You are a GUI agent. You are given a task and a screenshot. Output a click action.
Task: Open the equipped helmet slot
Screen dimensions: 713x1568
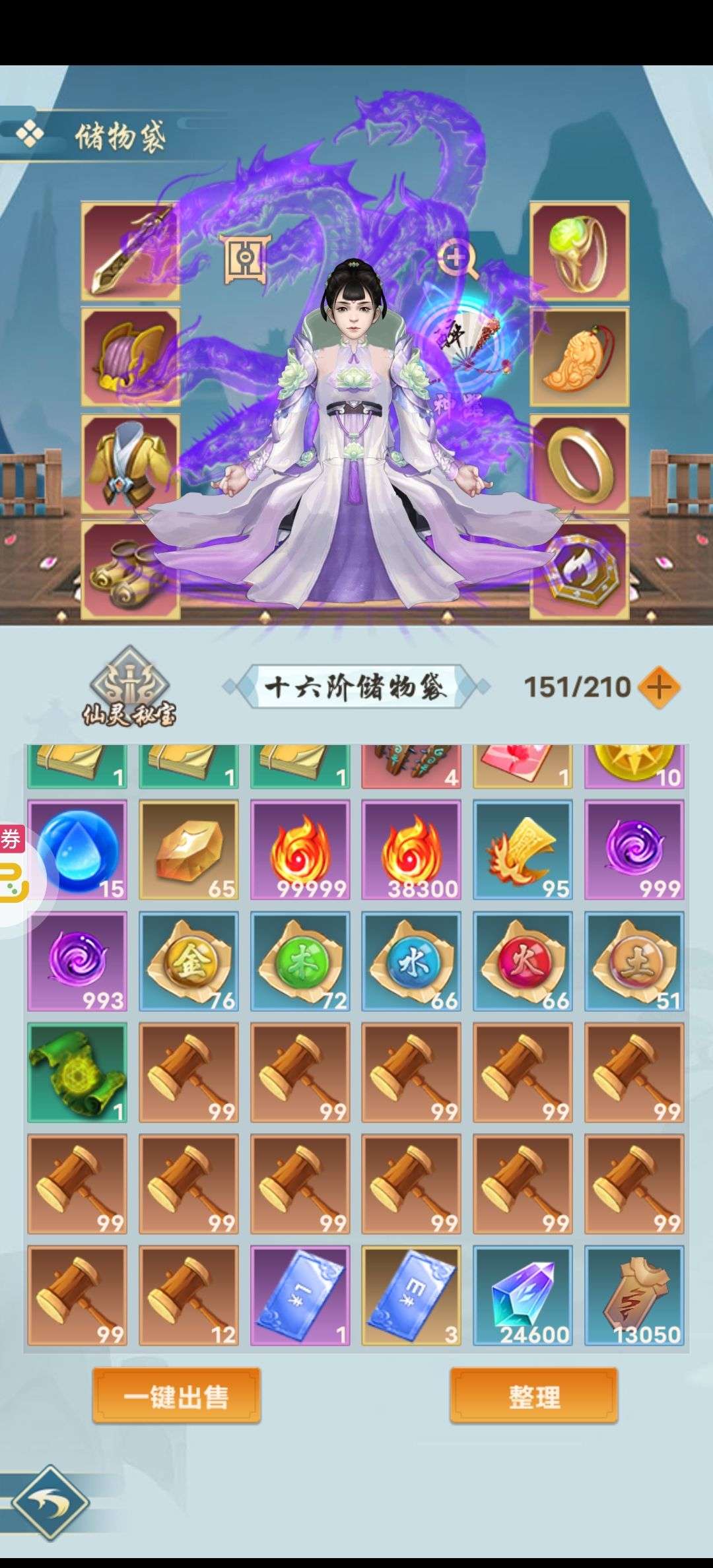click(x=131, y=357)
